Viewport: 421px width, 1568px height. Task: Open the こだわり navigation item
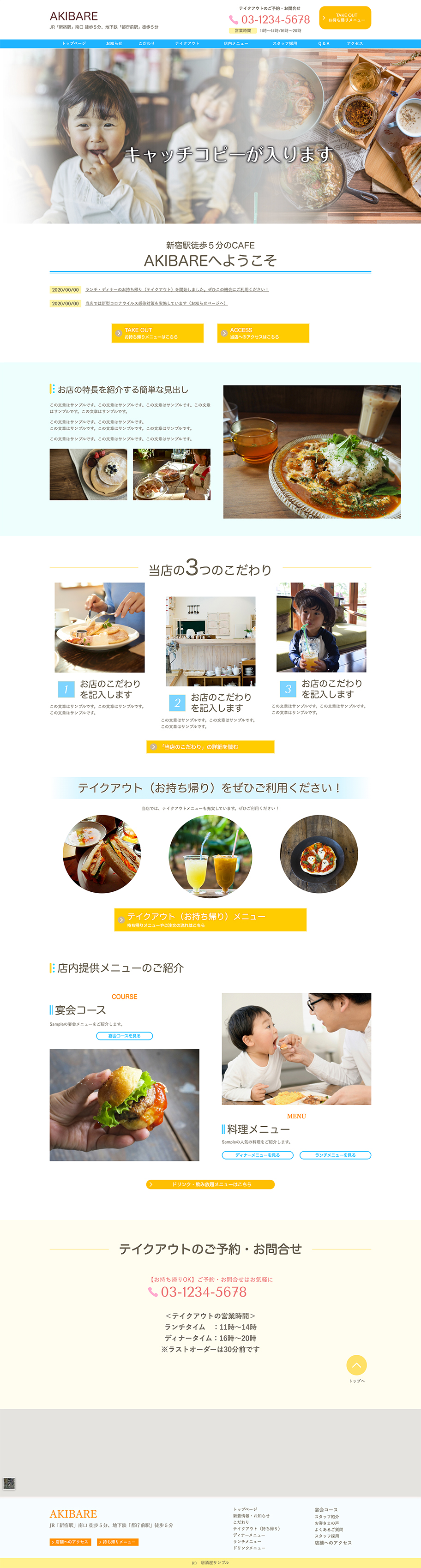point(147,44)
